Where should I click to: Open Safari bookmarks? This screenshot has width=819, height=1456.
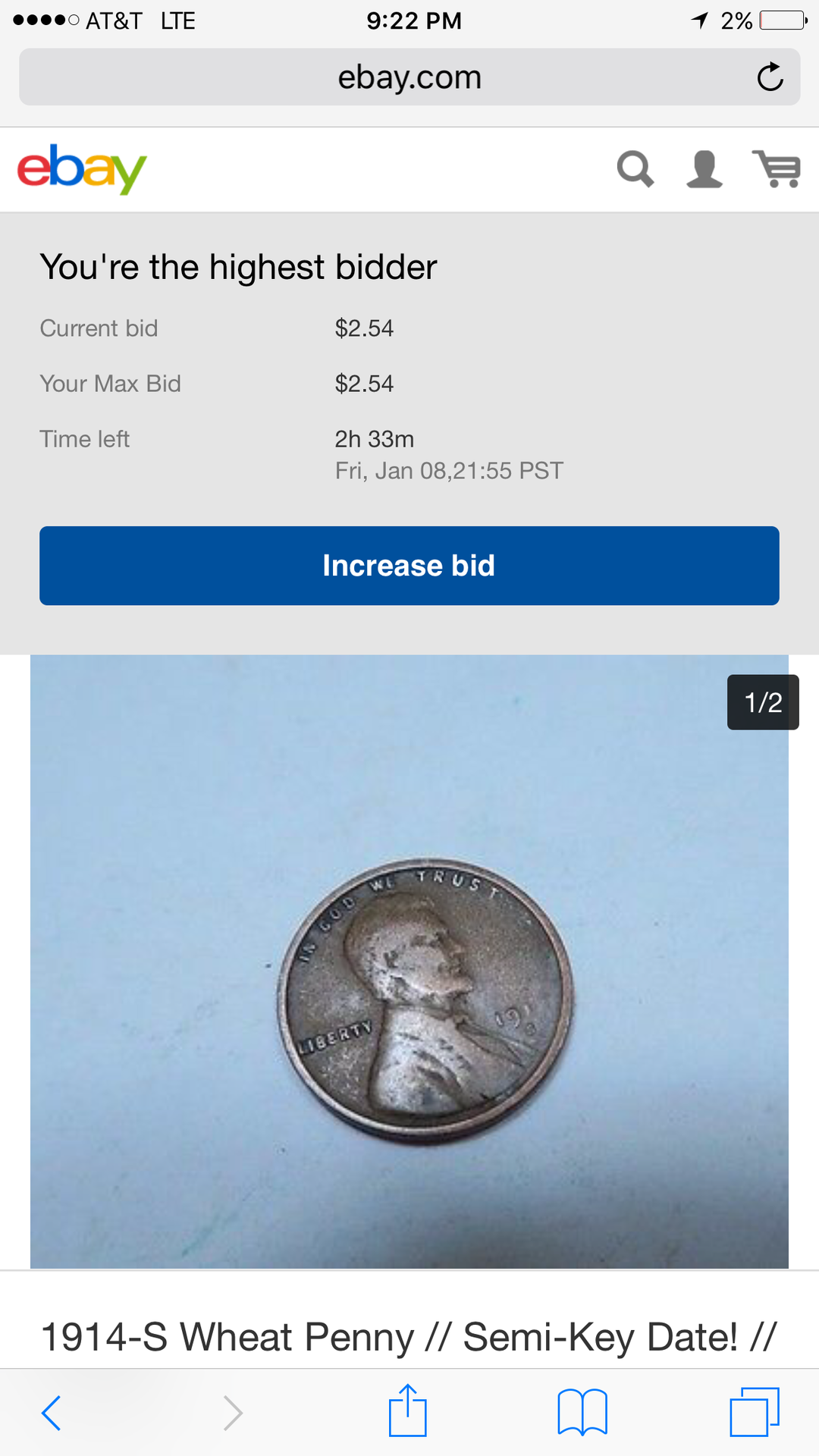[582, 1412]
